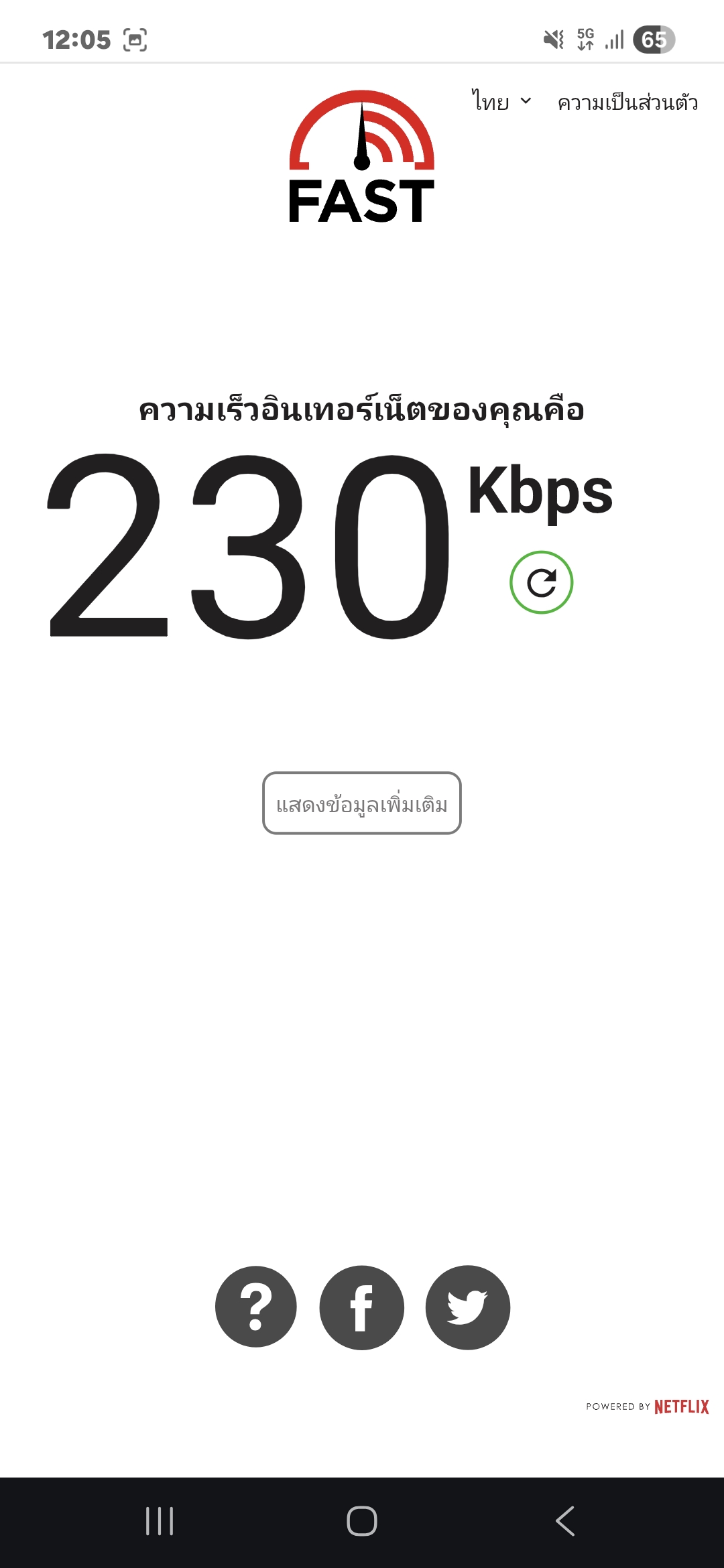This screenshot has height=1568, width=724.
Task: Open the ความเป็นส่วนตัว privacy link
Action: pyautogui.click(x=627, y=103)
